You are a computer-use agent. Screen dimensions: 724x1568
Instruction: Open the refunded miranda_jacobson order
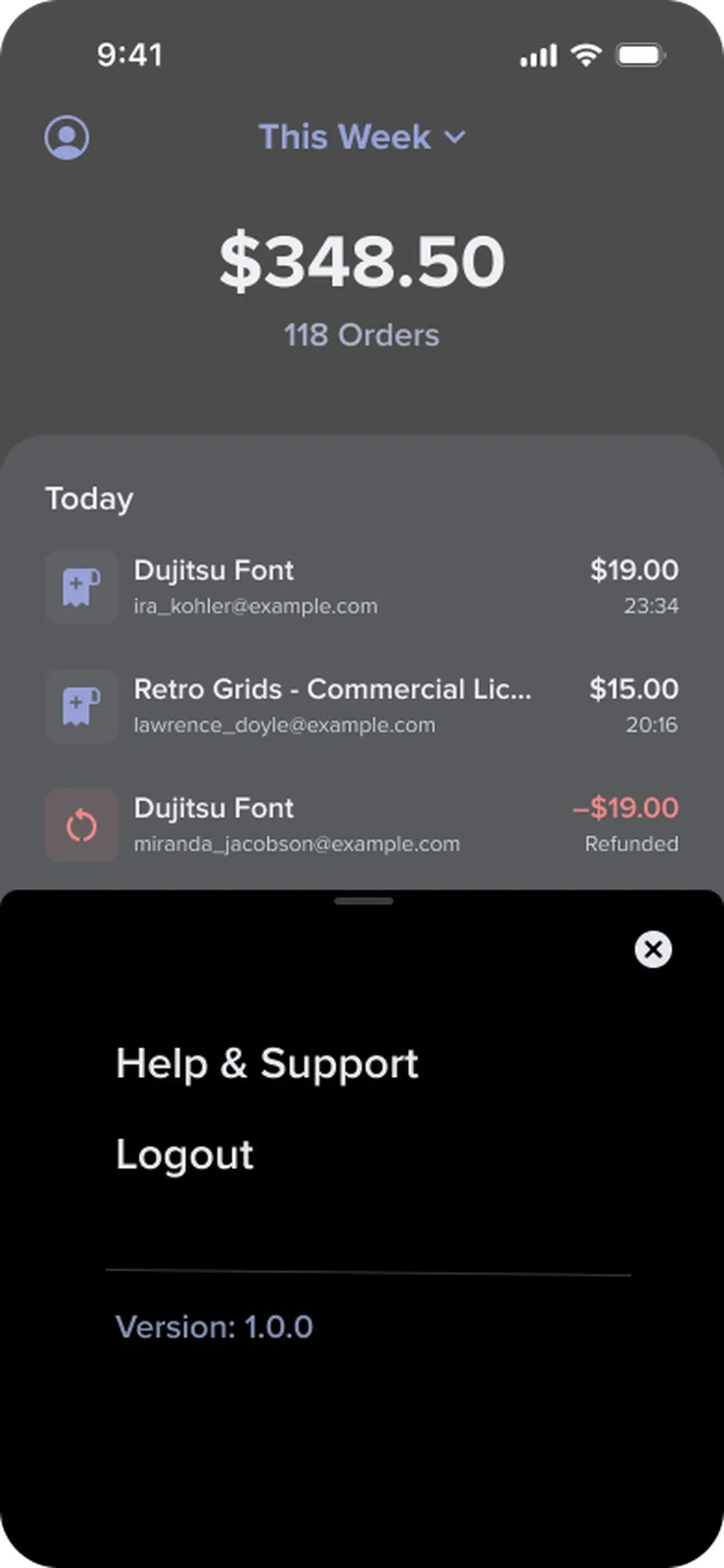point(361,825)
